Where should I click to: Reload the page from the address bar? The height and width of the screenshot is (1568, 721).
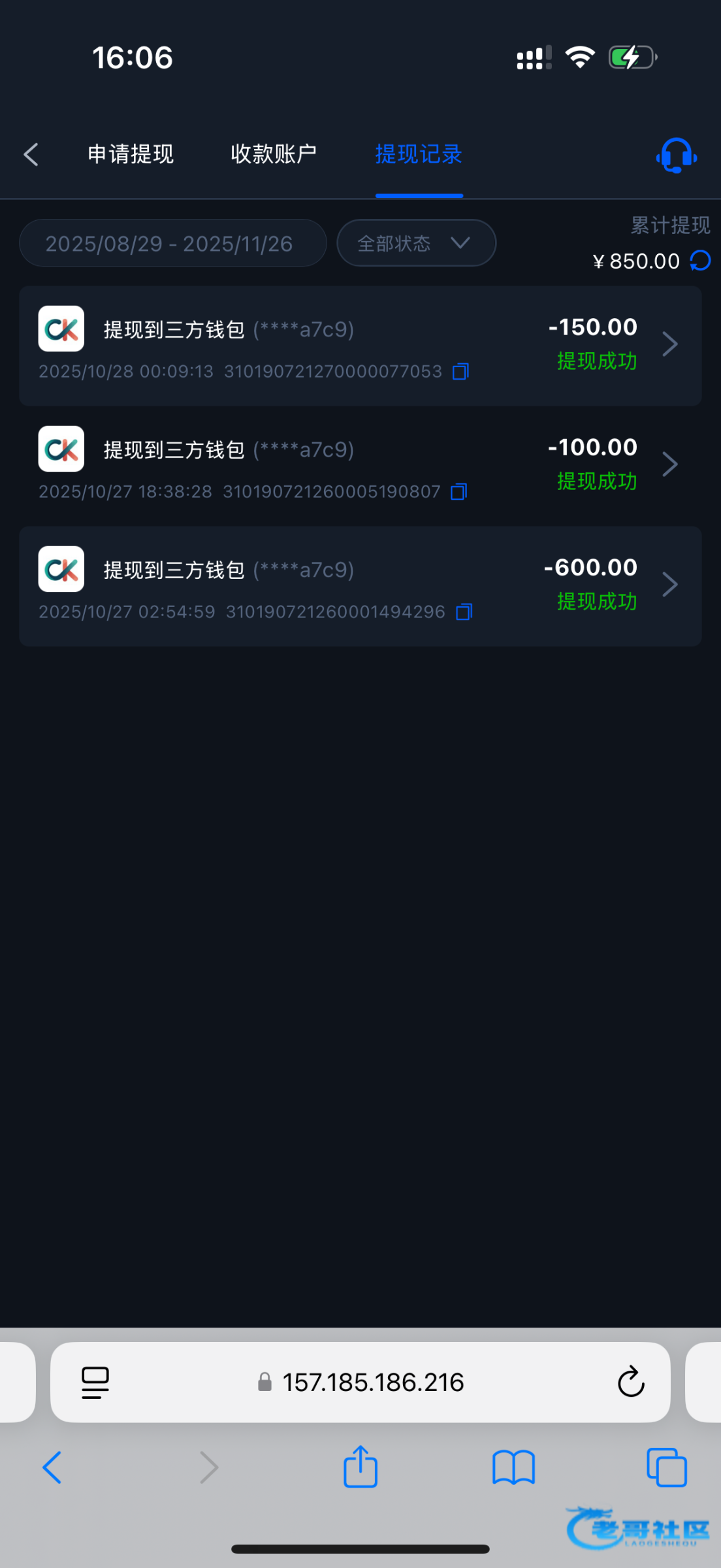(x=631, y=1382)
